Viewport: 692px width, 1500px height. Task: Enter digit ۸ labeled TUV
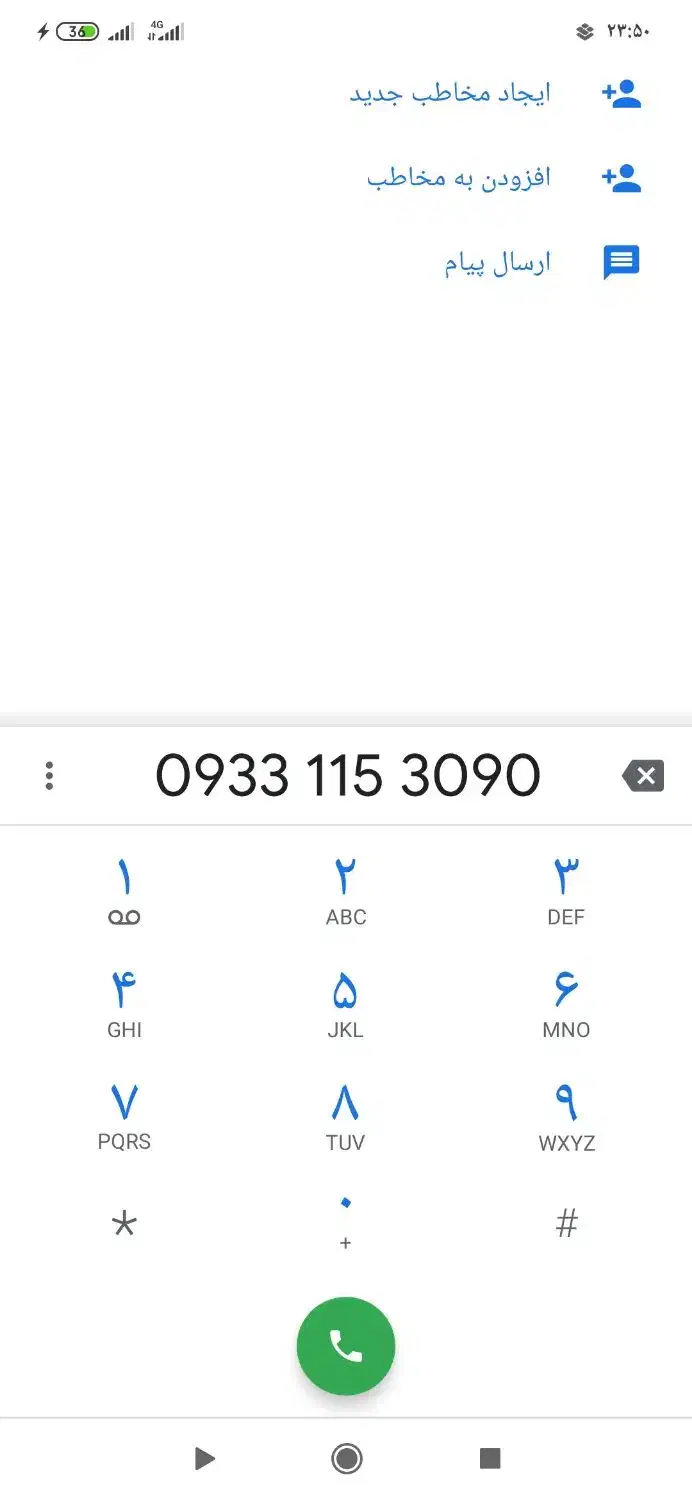coord(346,1116)
